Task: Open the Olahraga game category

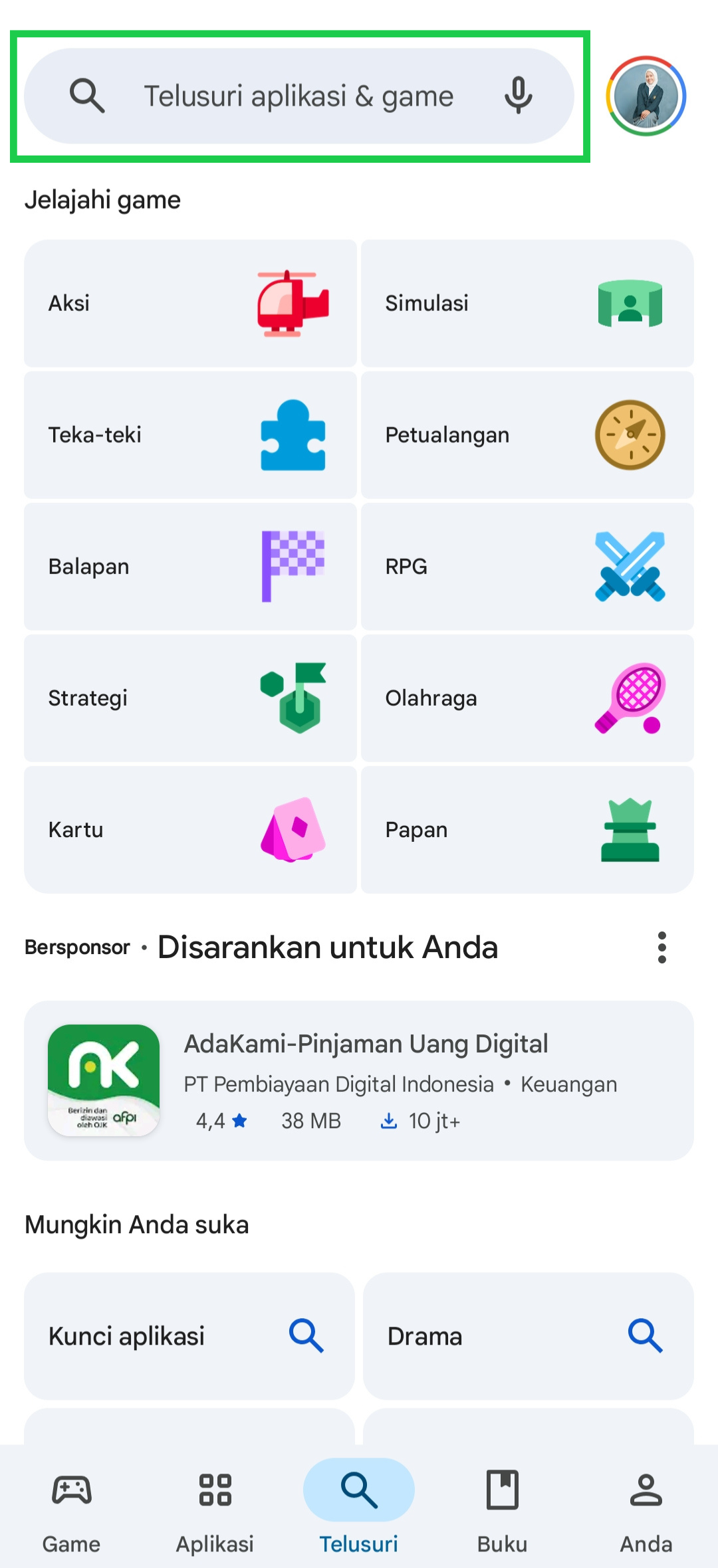Action: tap(527, 698)
